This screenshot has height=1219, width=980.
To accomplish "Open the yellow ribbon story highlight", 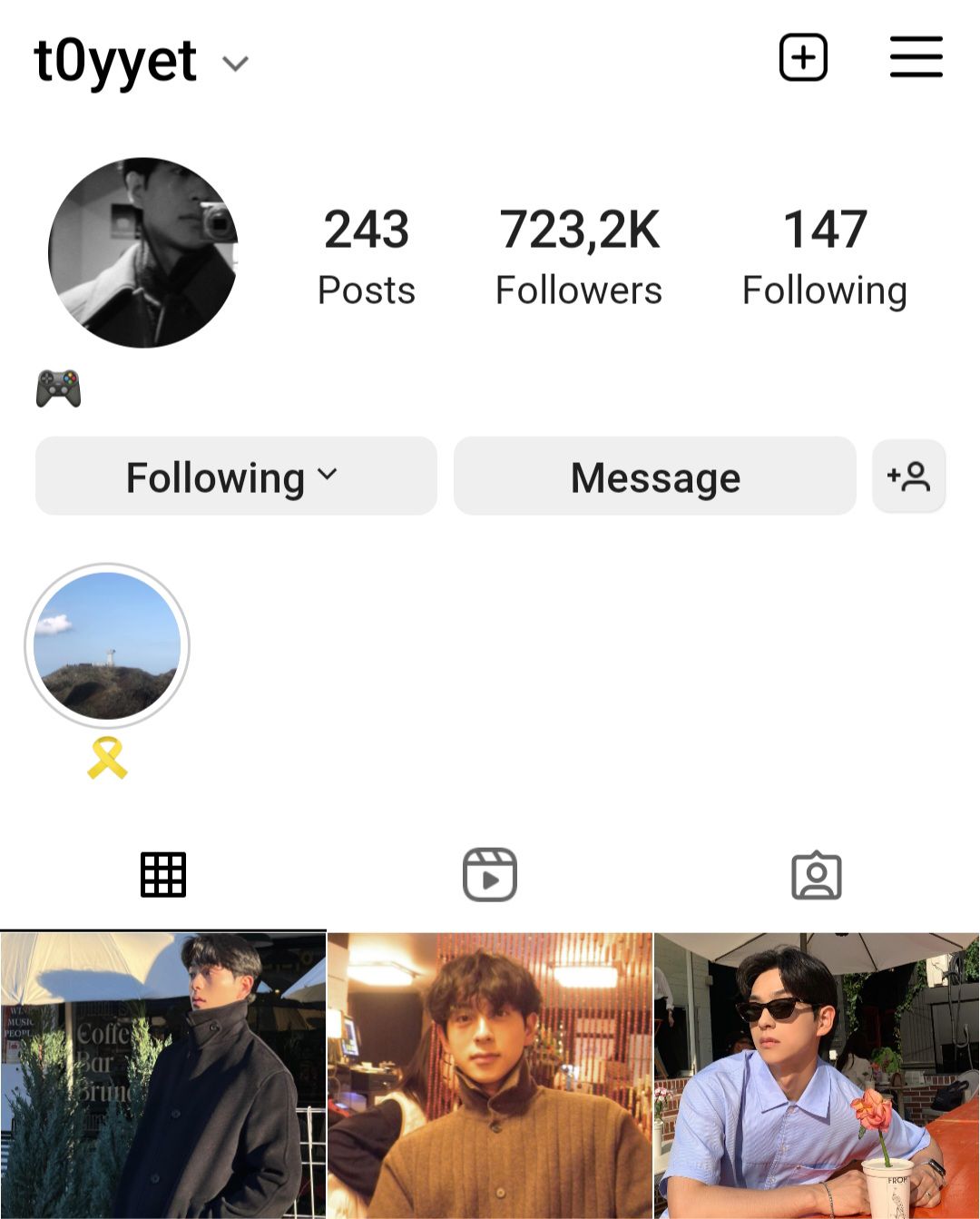I will tap(107, 646).
